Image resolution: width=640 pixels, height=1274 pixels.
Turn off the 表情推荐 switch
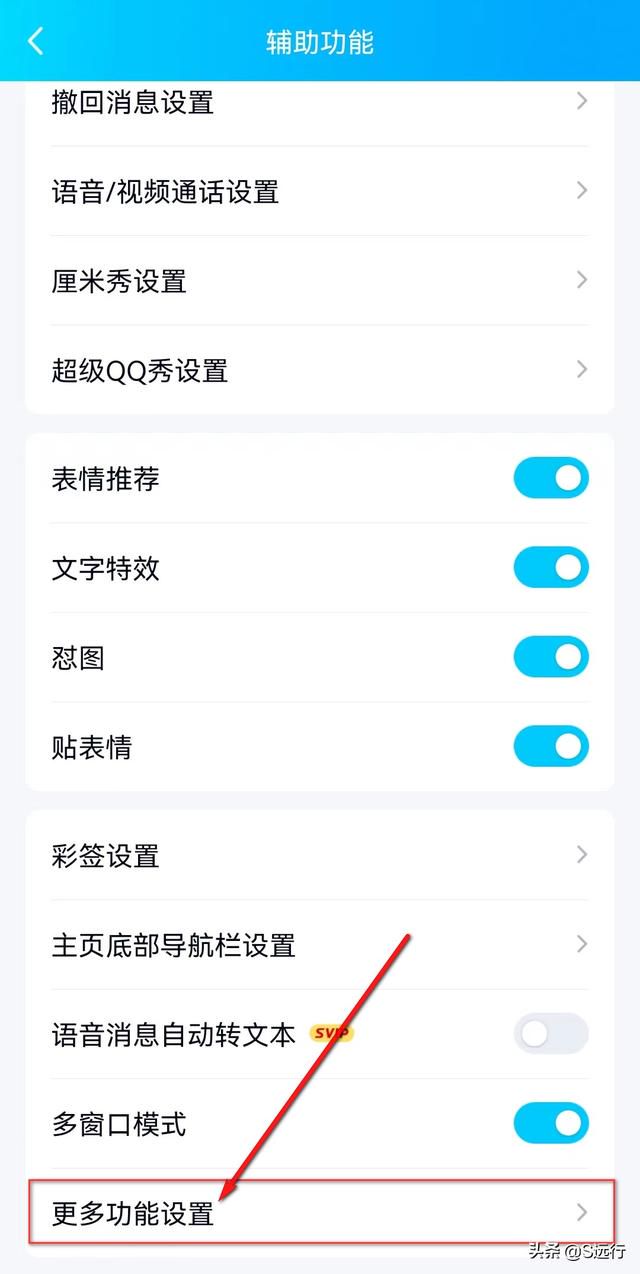(x=551, y=478)
